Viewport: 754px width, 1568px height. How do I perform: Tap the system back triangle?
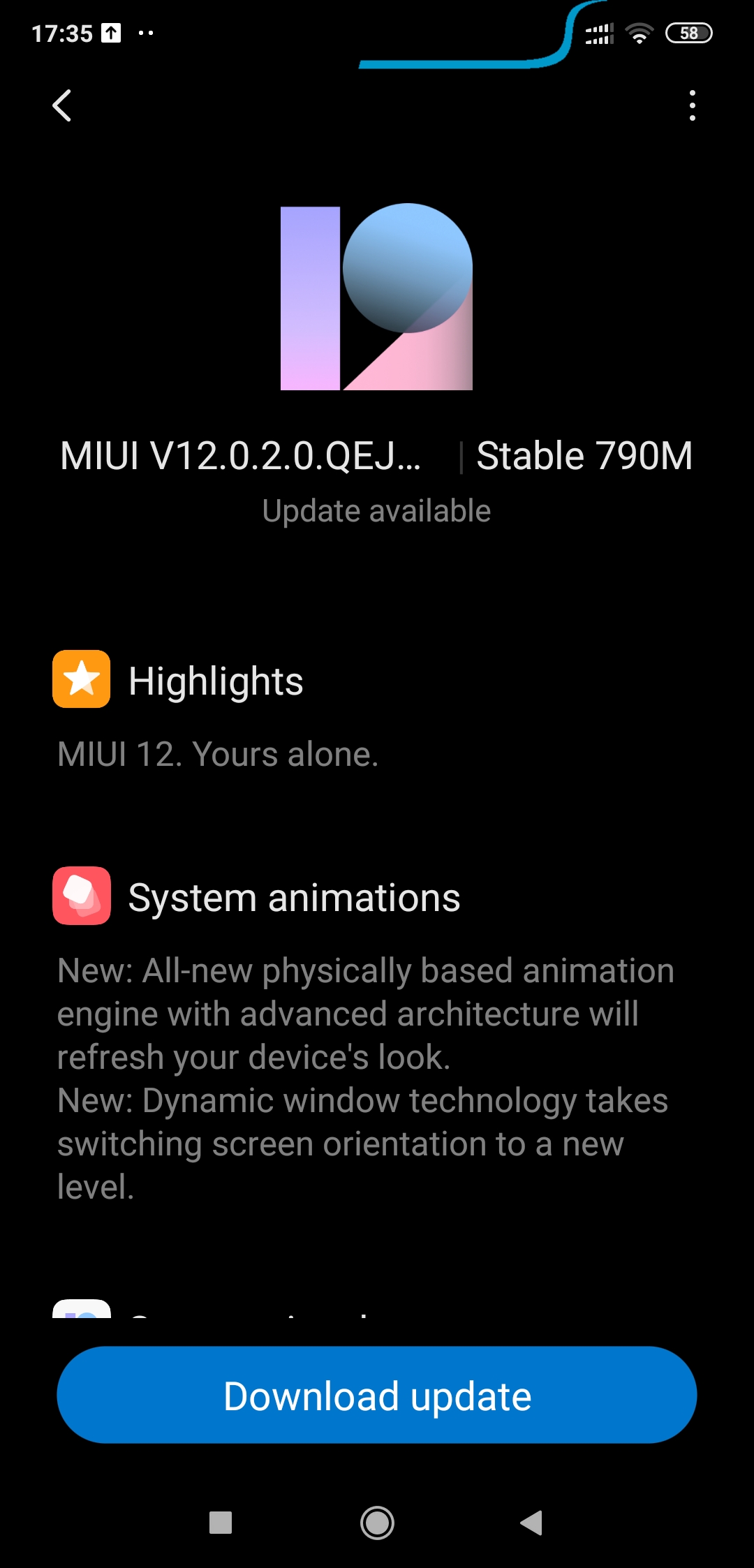tap(532, 1523)
